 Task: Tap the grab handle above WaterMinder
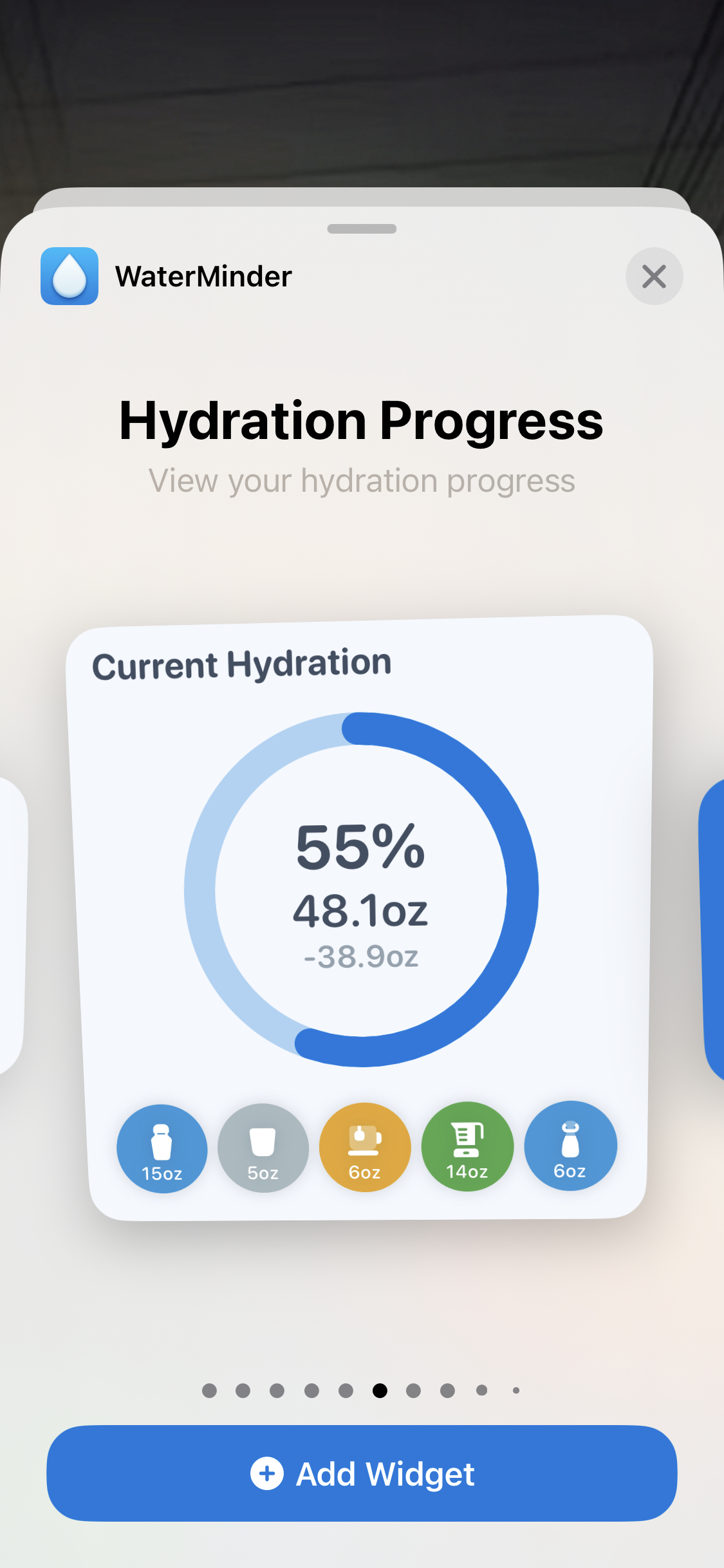tap(362, 229)
